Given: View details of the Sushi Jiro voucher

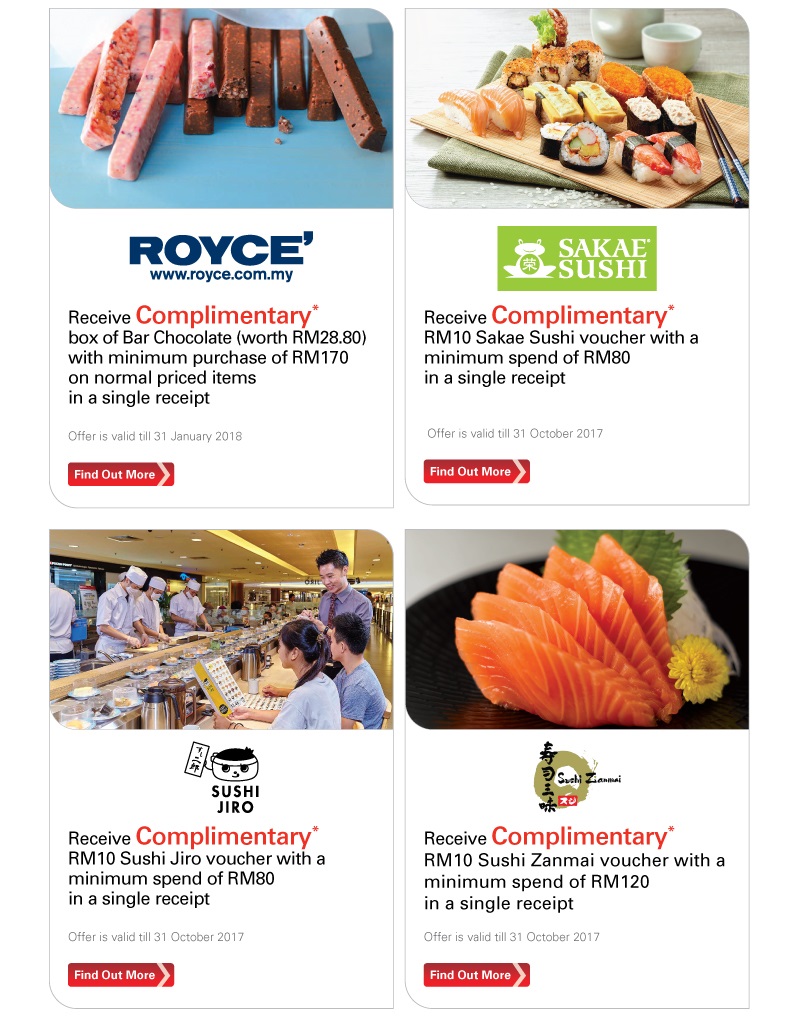Looking at the screenshot, I should click(x=120, y=974).
